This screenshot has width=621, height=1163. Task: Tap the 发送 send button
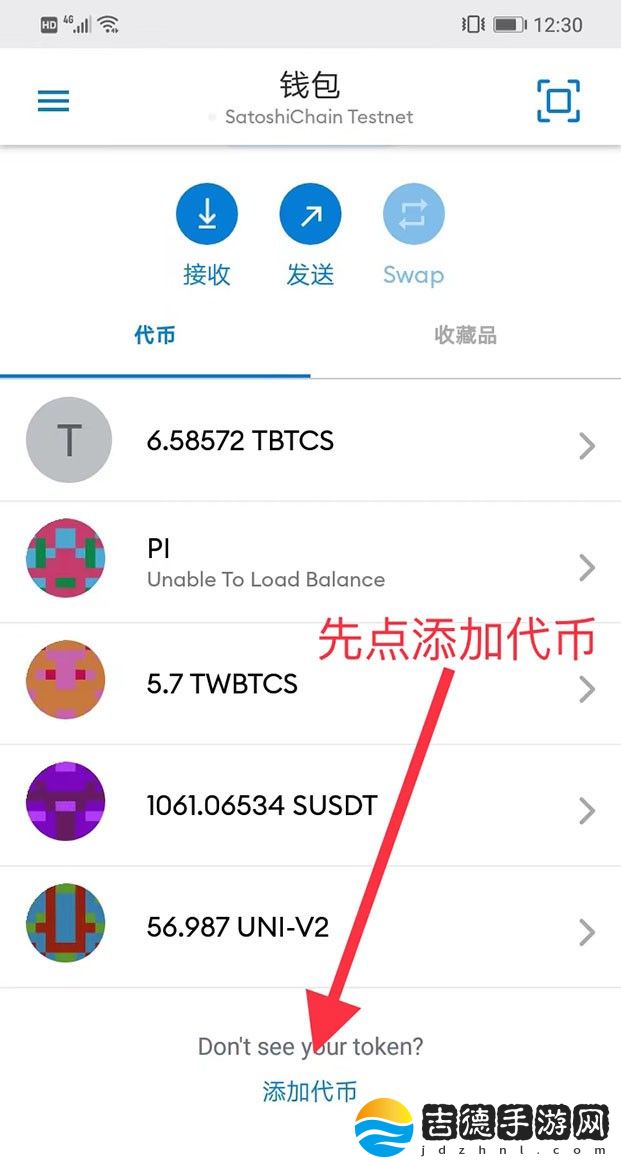(x=310, y=215)
